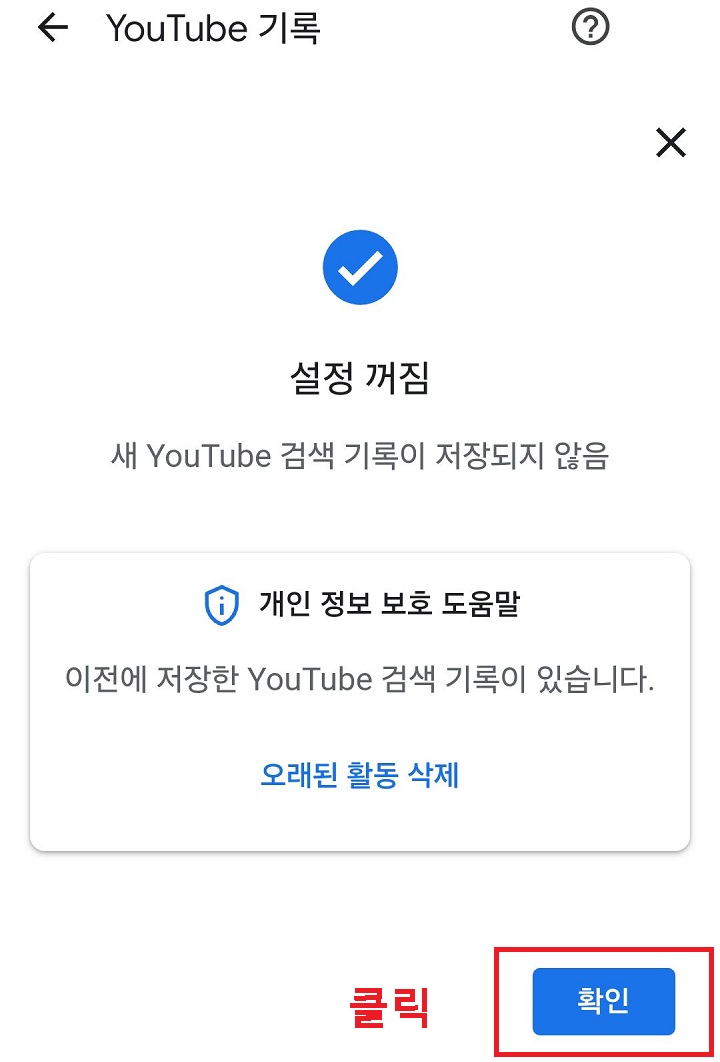
Task: Select the delete old activity link
Action: pyautogui.click(x=360, y=776)
